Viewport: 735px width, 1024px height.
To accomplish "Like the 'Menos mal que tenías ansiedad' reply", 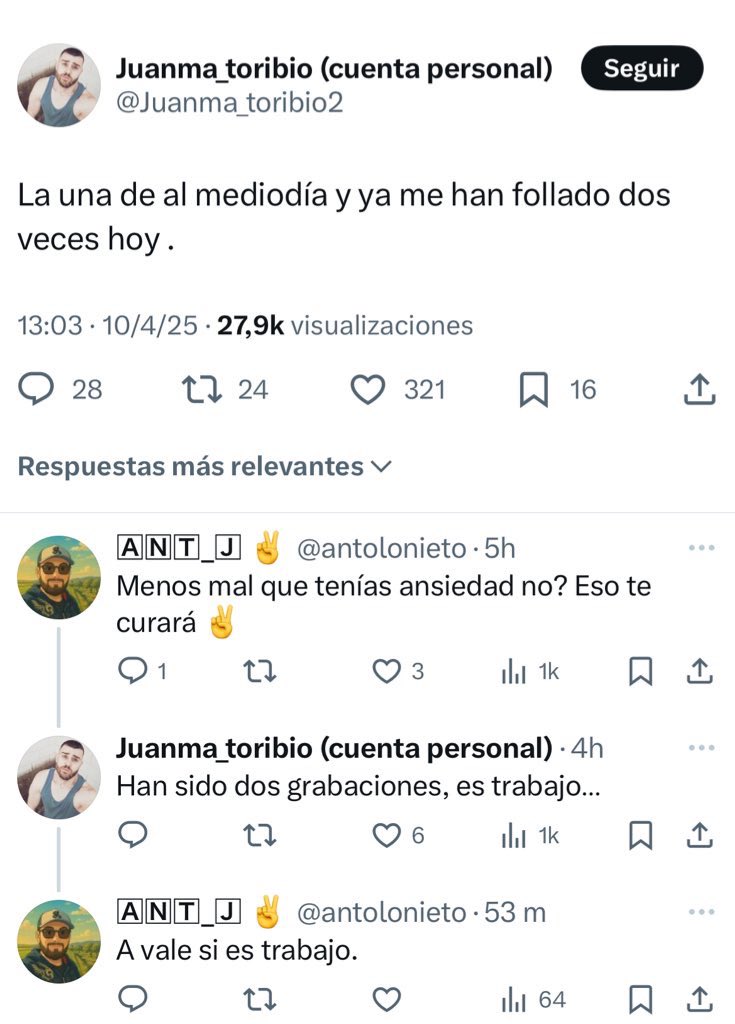I will coord(386,672).
